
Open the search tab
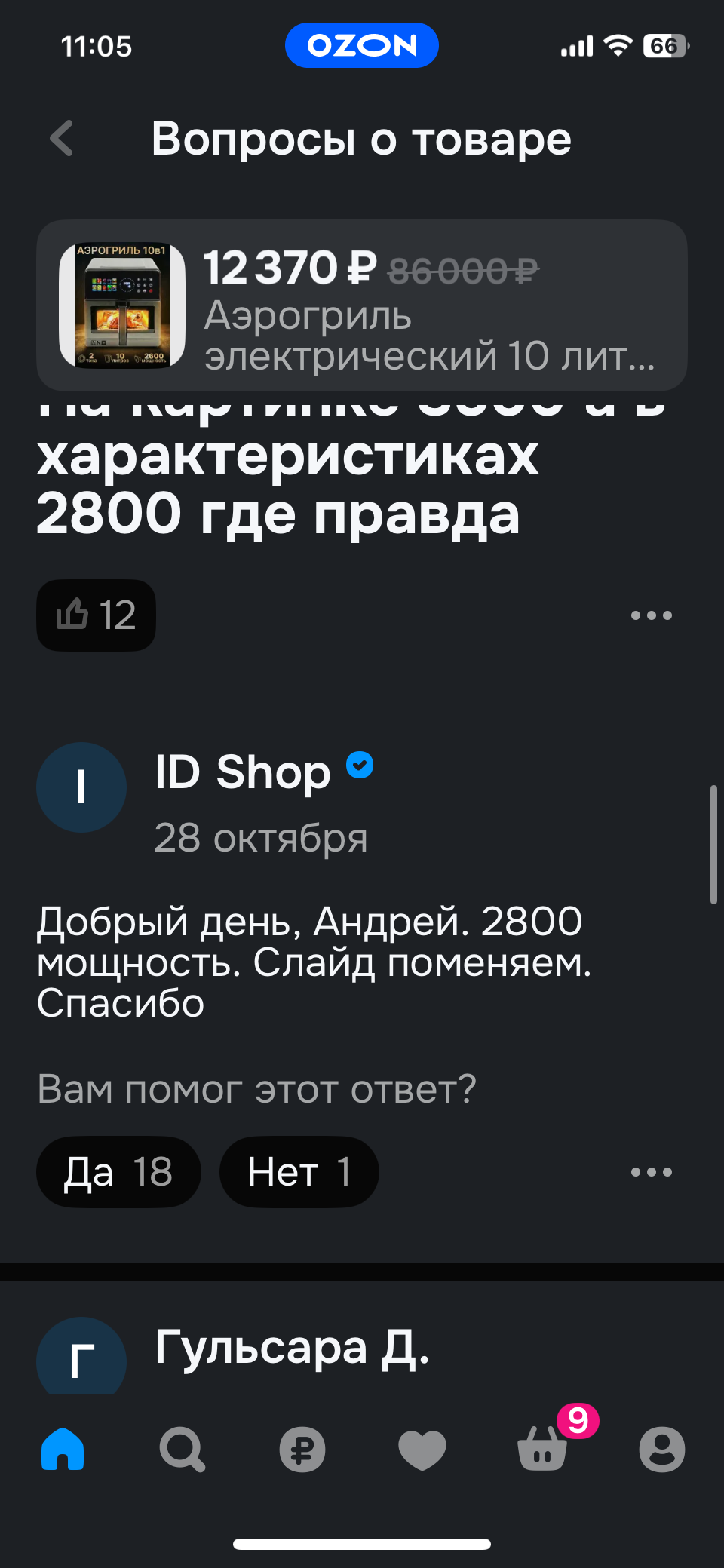(183, 1449)
